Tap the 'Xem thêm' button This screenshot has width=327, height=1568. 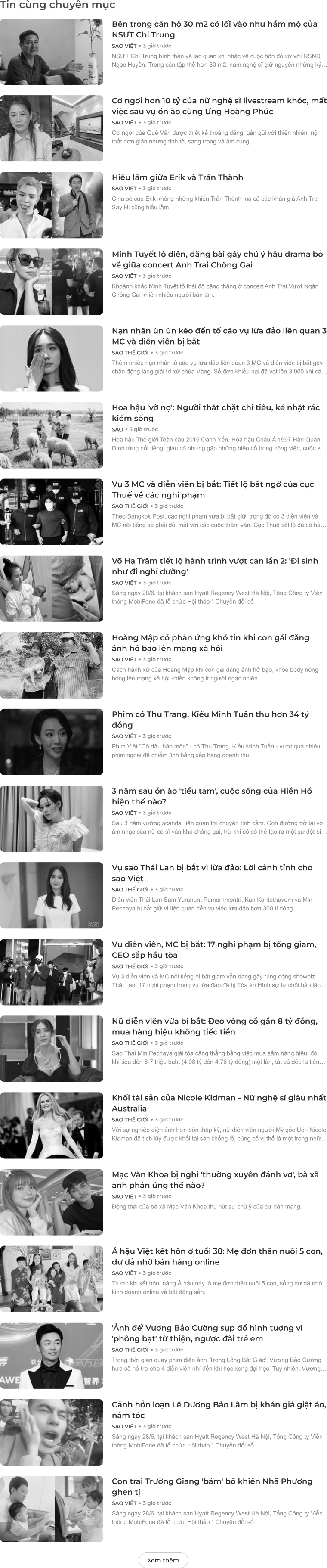[163, 1555]
